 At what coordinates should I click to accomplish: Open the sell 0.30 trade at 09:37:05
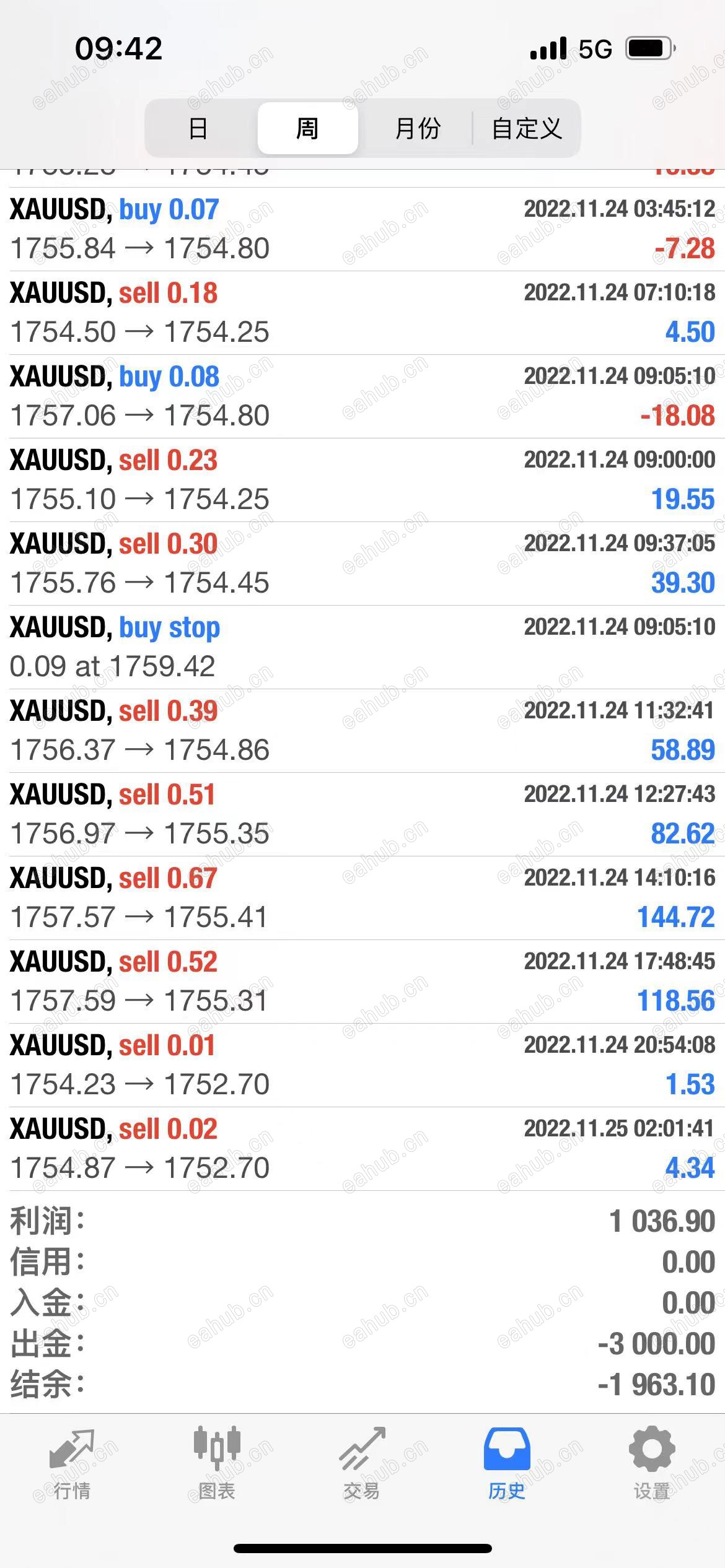[362, 564]
